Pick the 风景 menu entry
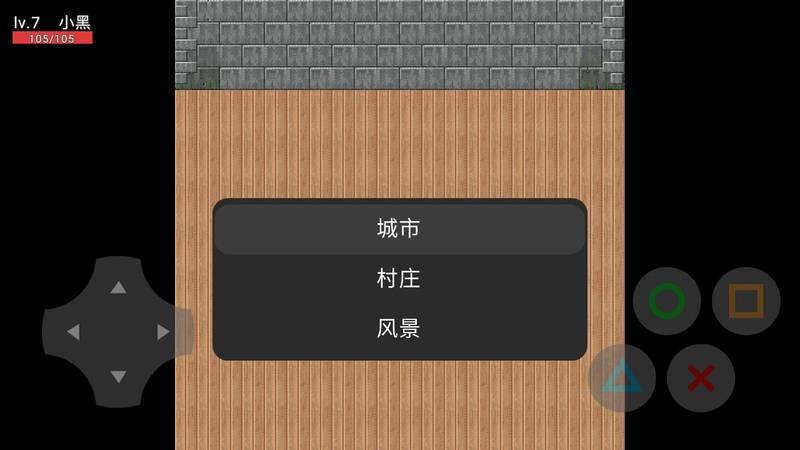 pos(399,329)
